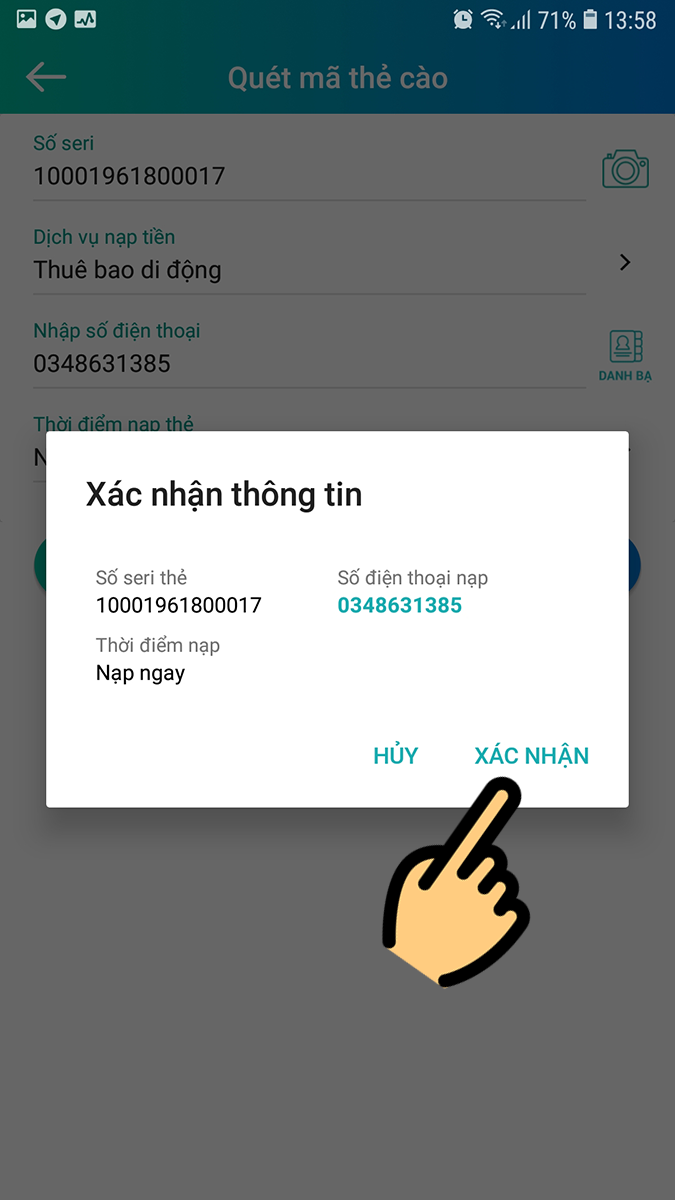Tap XÁC NHẬN to confirm the top-up
675x1200 pixels.
point(531,756)
